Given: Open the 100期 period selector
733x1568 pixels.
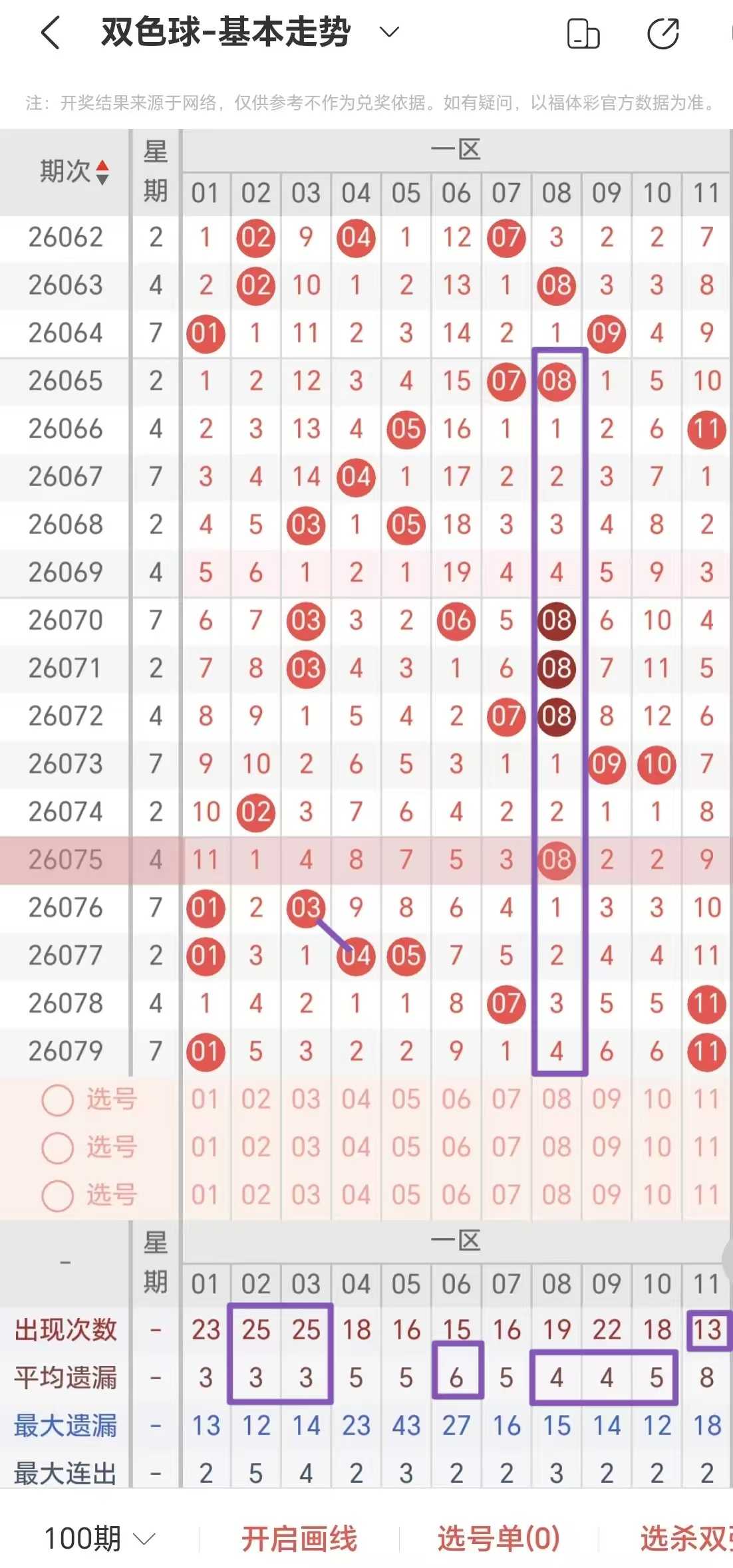Looking at the screenshot, I should [100, 1538].
